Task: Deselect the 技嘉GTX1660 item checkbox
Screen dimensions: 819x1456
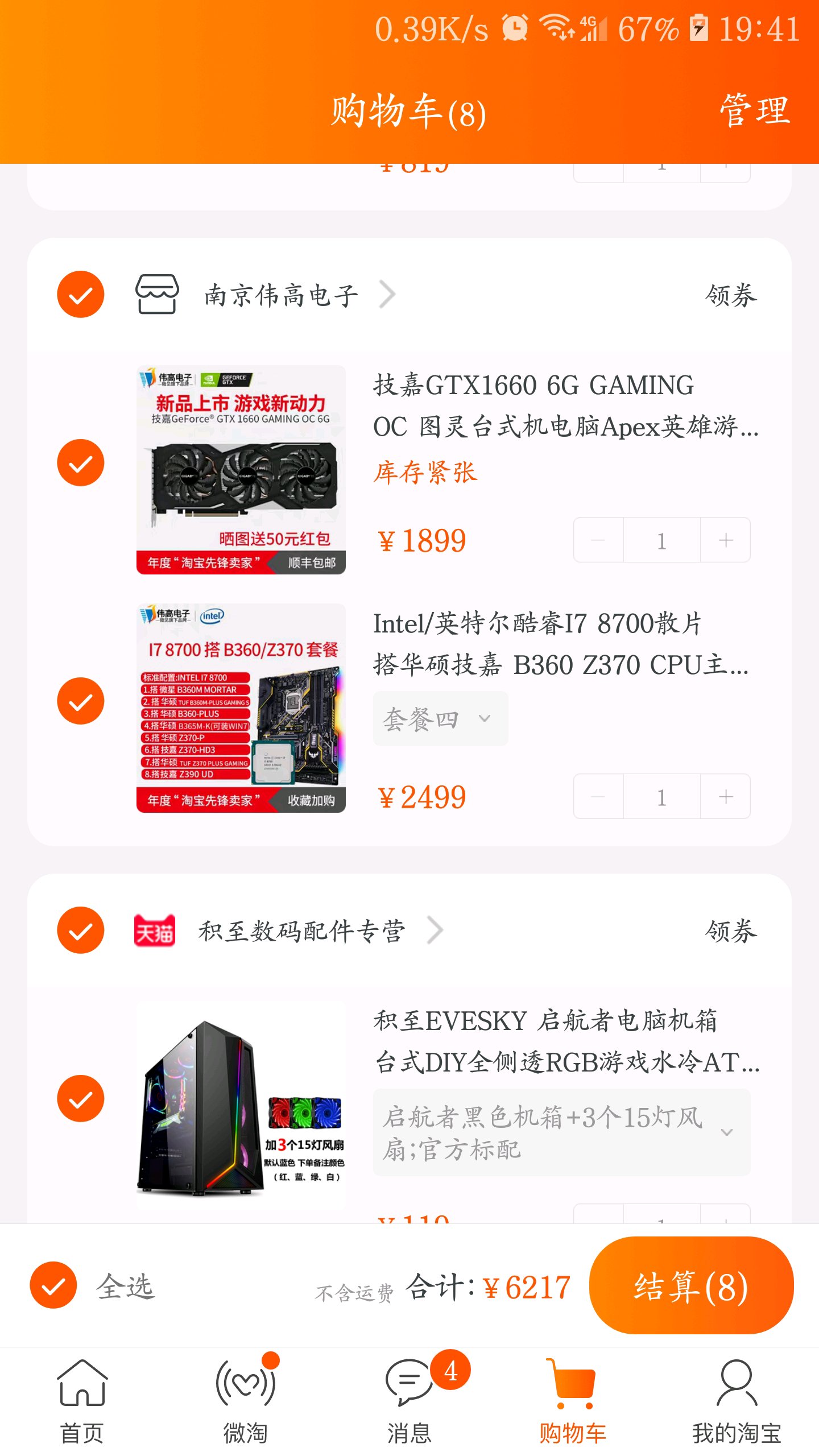Action: tap(81, 462)
